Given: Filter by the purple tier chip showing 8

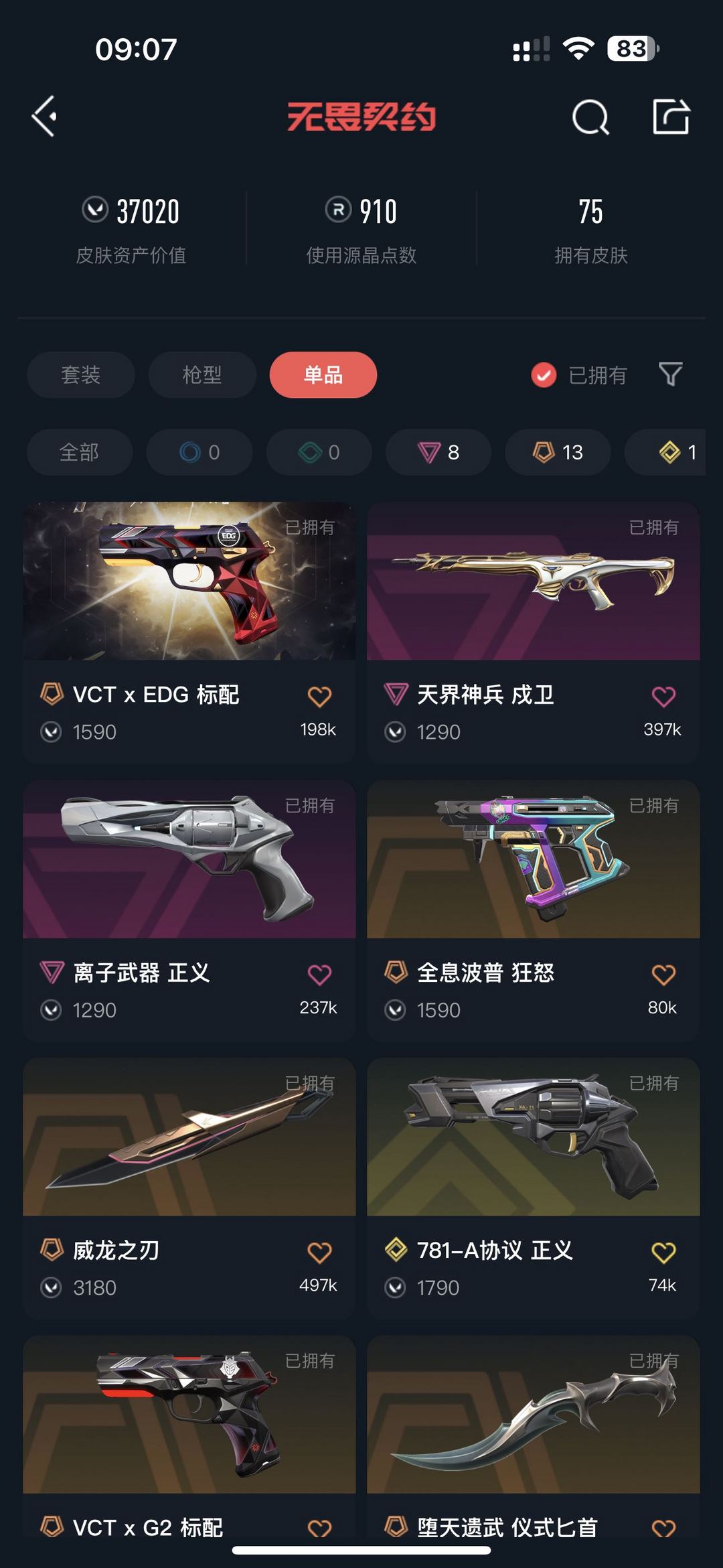Looking at the screenshot, I should coord(438,452).
